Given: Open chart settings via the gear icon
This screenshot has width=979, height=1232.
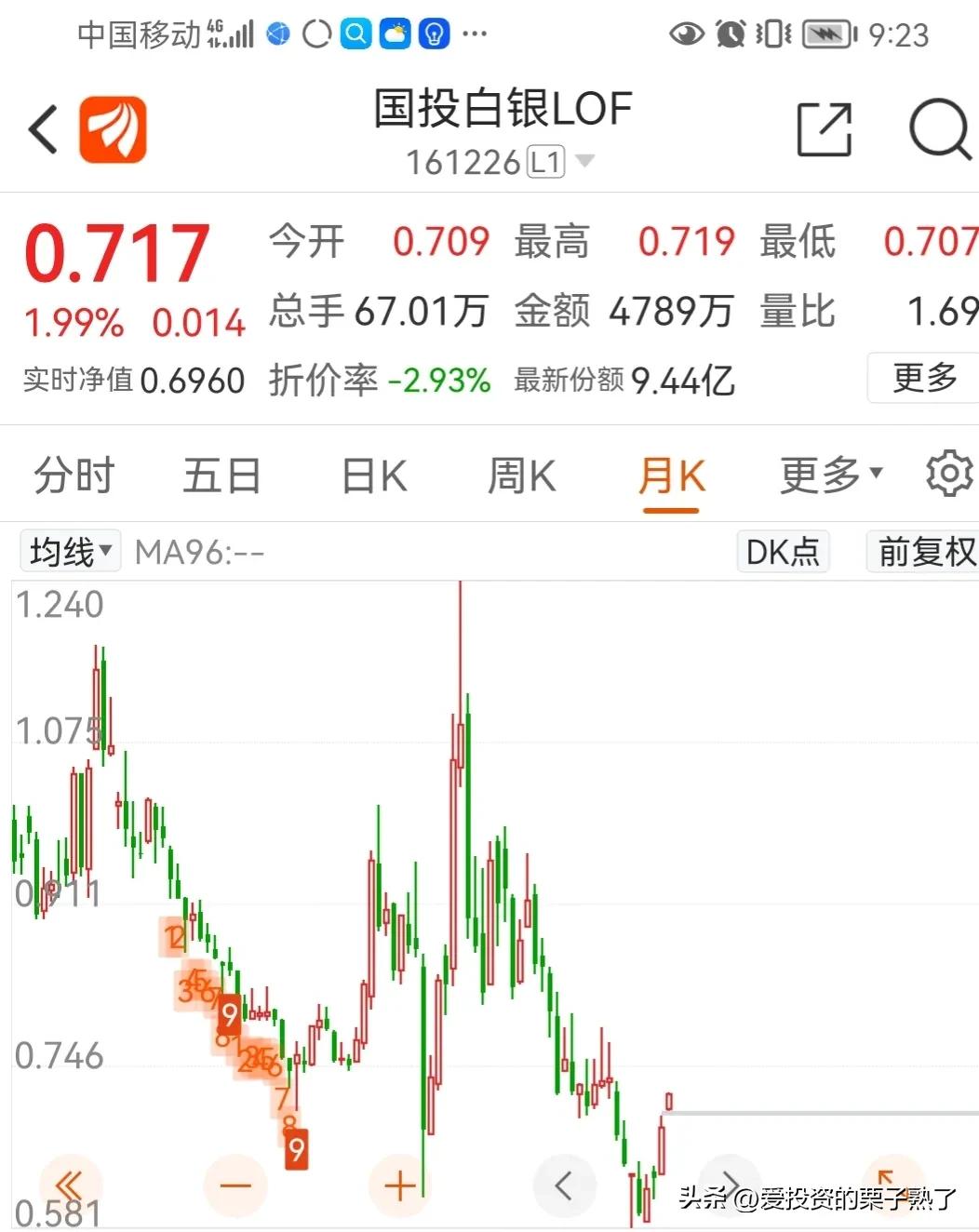Looking at the screenshot, I should 948,474.
